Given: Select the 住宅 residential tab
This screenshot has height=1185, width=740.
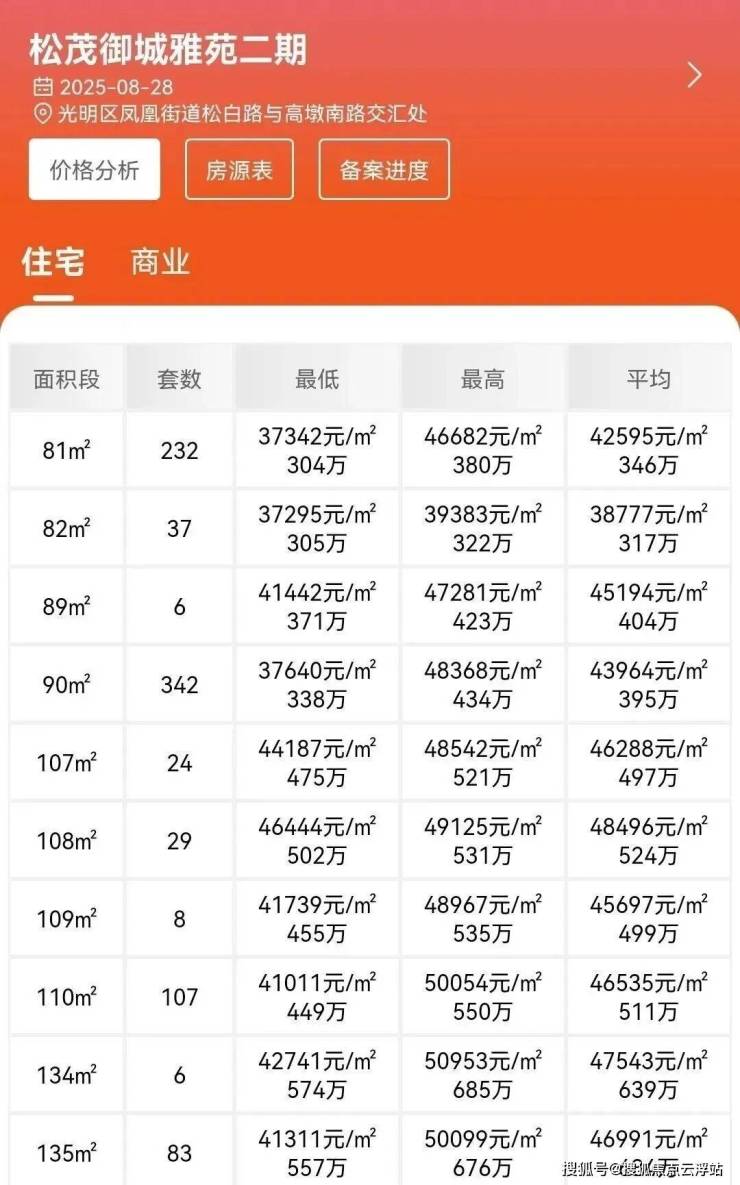Looking at the screenshot, I should pos(53,261).
